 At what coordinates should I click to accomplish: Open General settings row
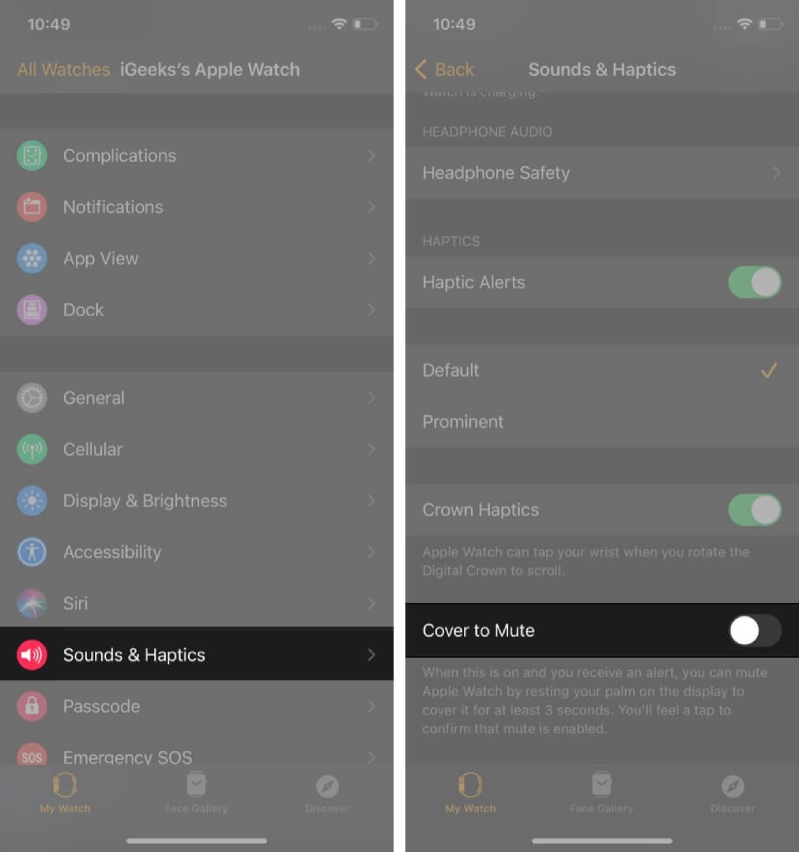(196, 398)
